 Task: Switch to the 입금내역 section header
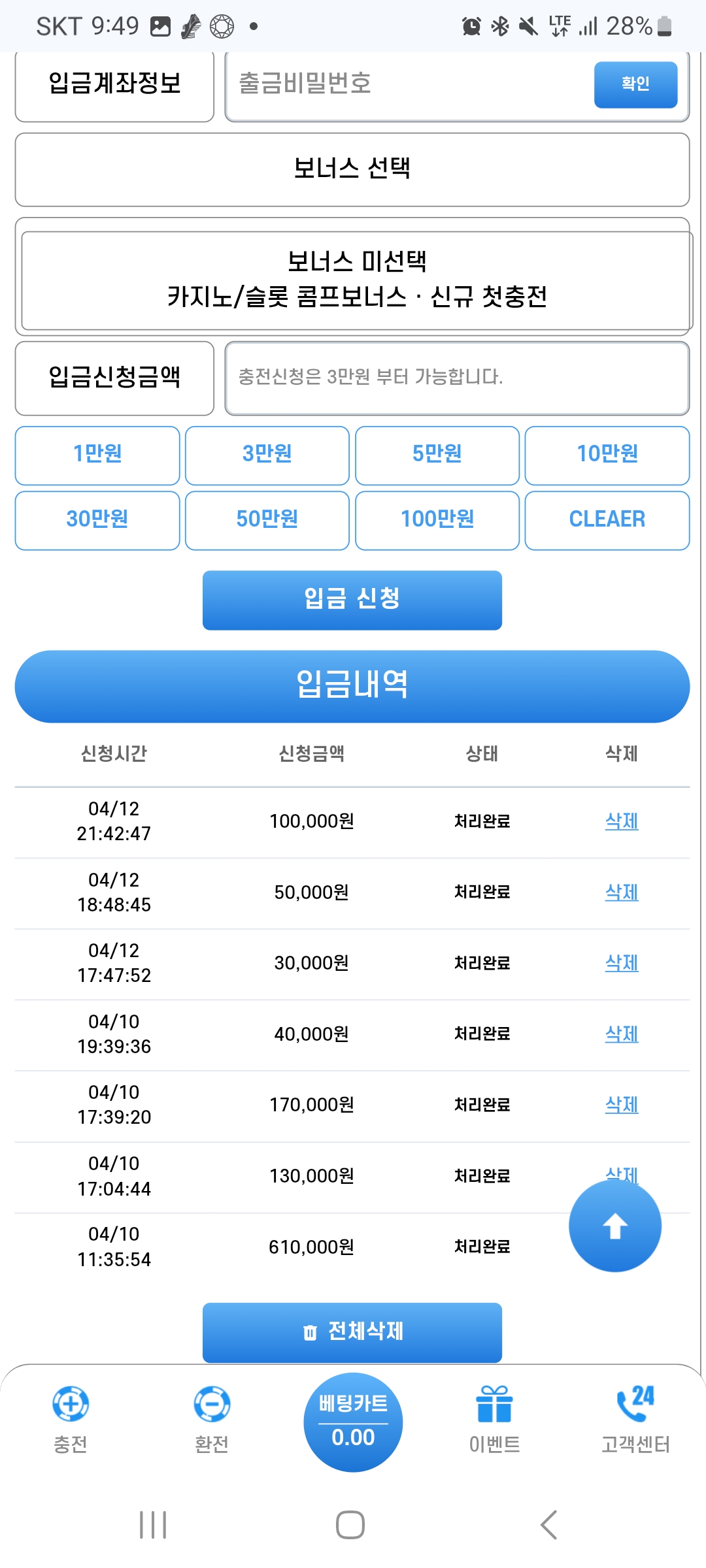tap(353, 685)
